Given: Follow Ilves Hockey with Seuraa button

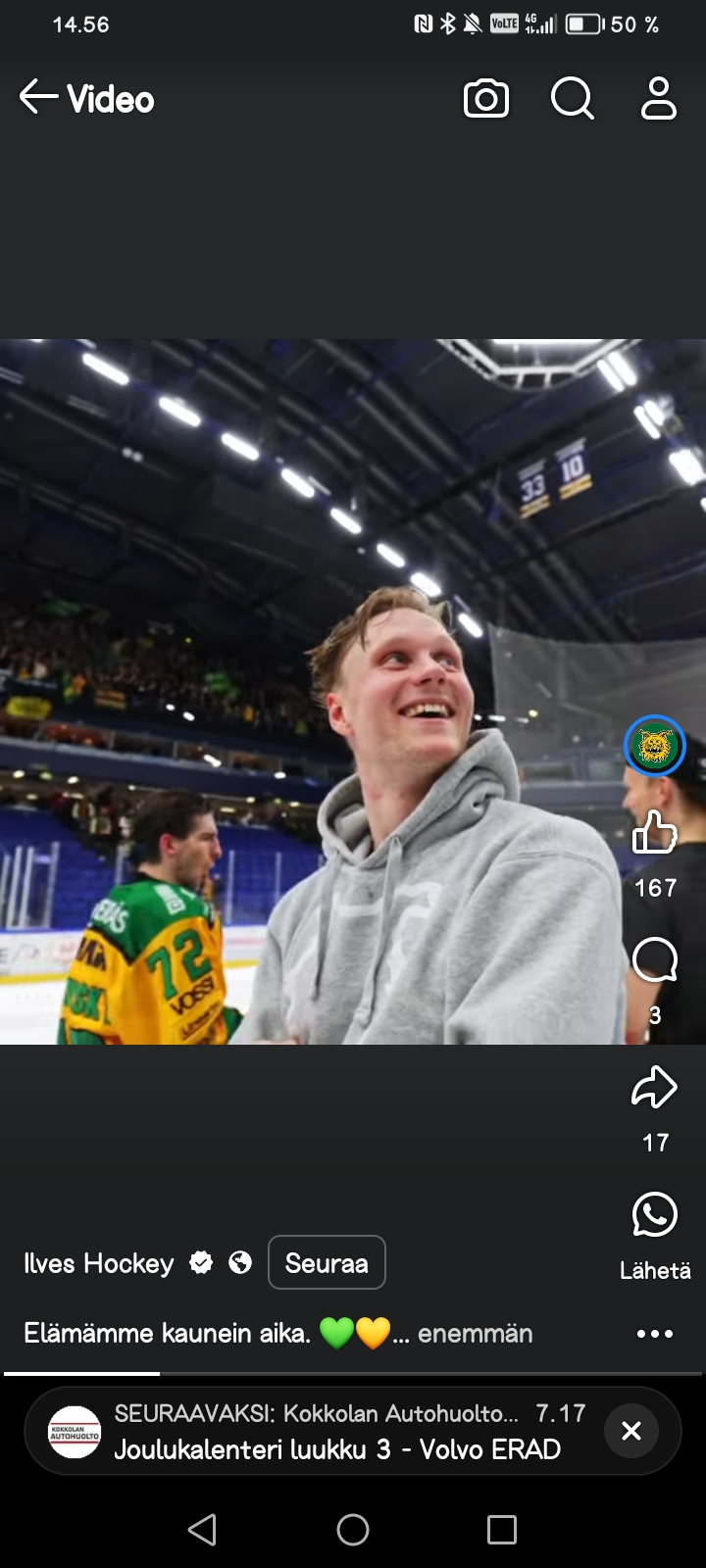Looking at the screenshot, I should tap(327, 1262).
